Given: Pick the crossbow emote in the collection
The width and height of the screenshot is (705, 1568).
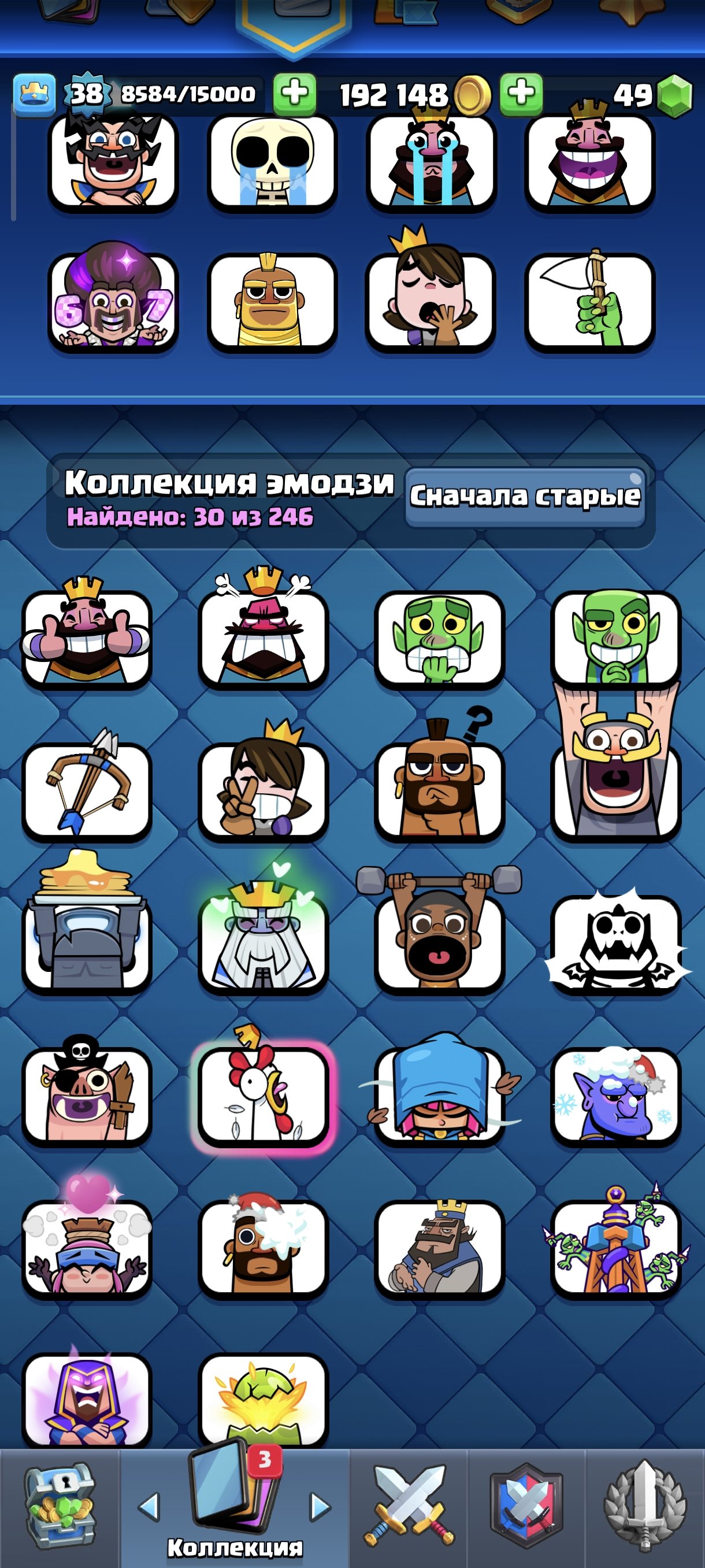Looking at the screenshot, I should (86, 790).
